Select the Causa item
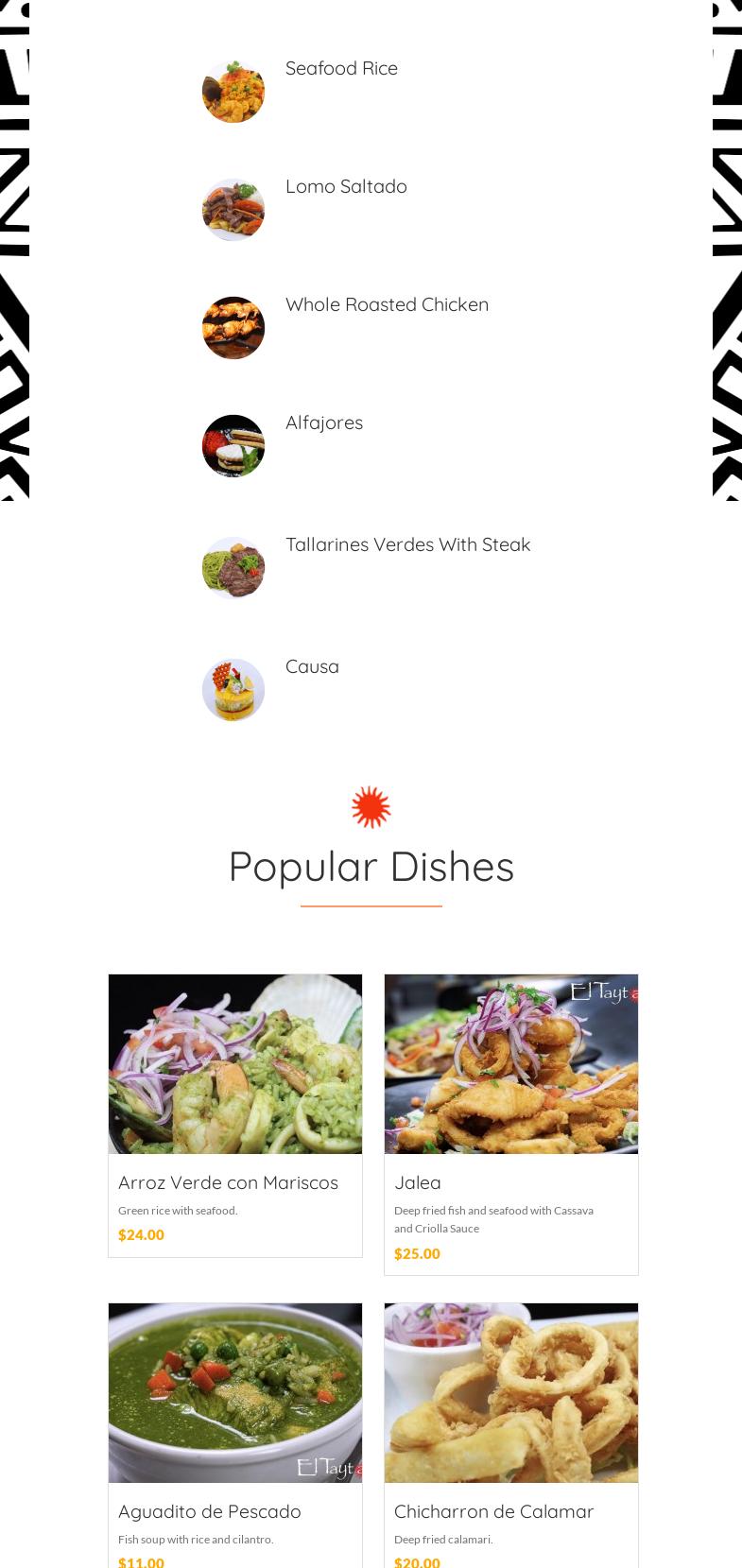Screen dimensions: 742x1568 (x=312, y=667)
